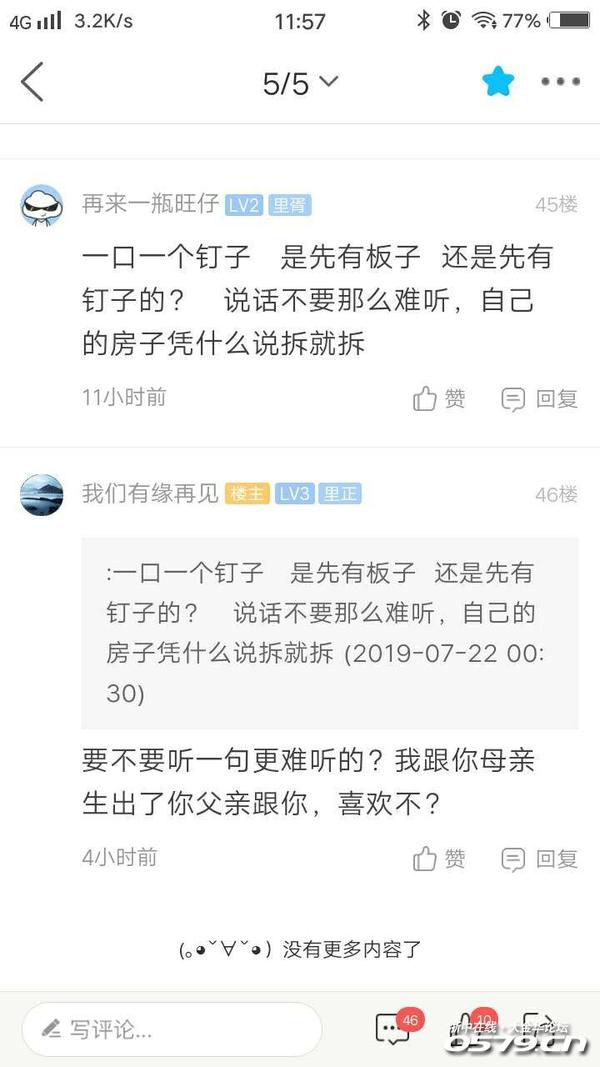Open the 5/5 page selector dropdown

[x=300, y=83]
